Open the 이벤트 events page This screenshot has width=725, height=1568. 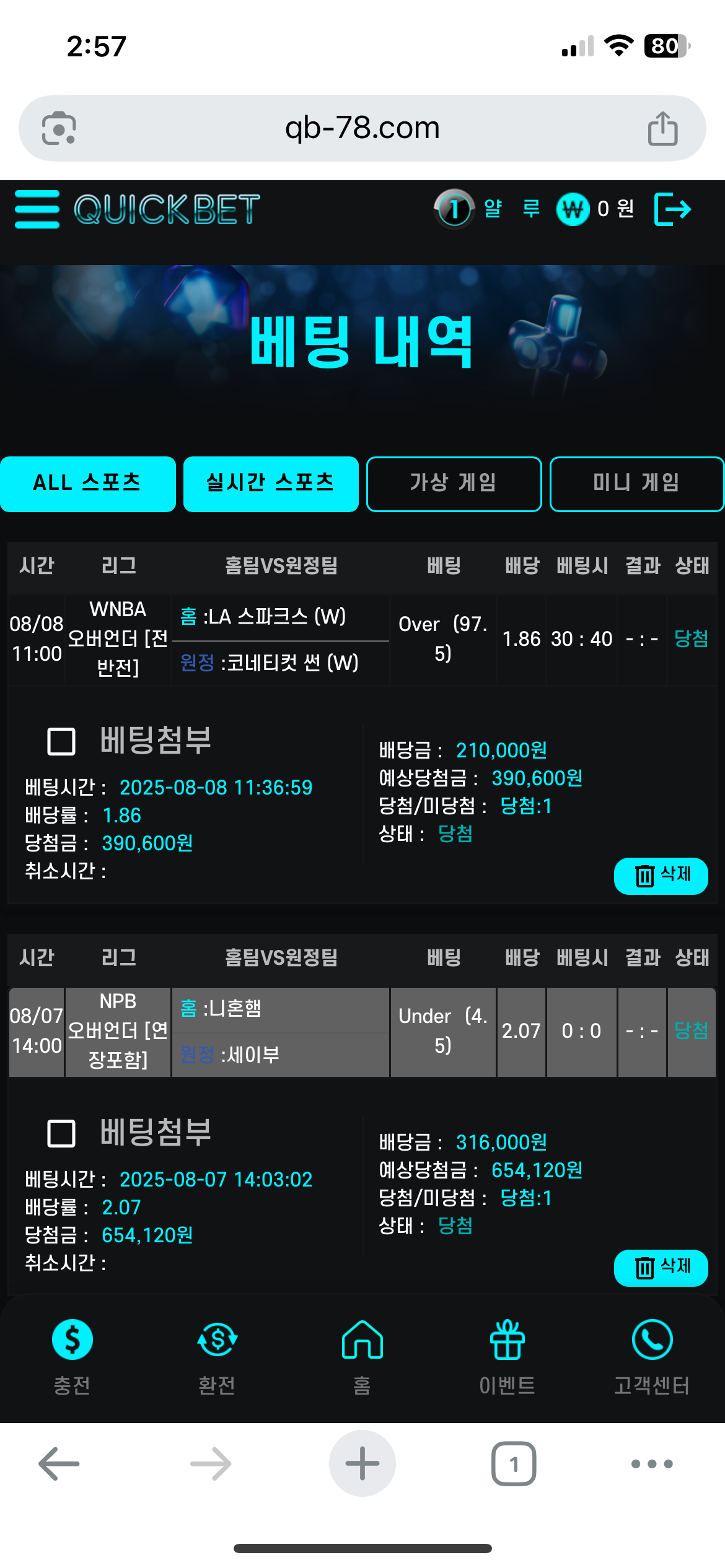507,1356
